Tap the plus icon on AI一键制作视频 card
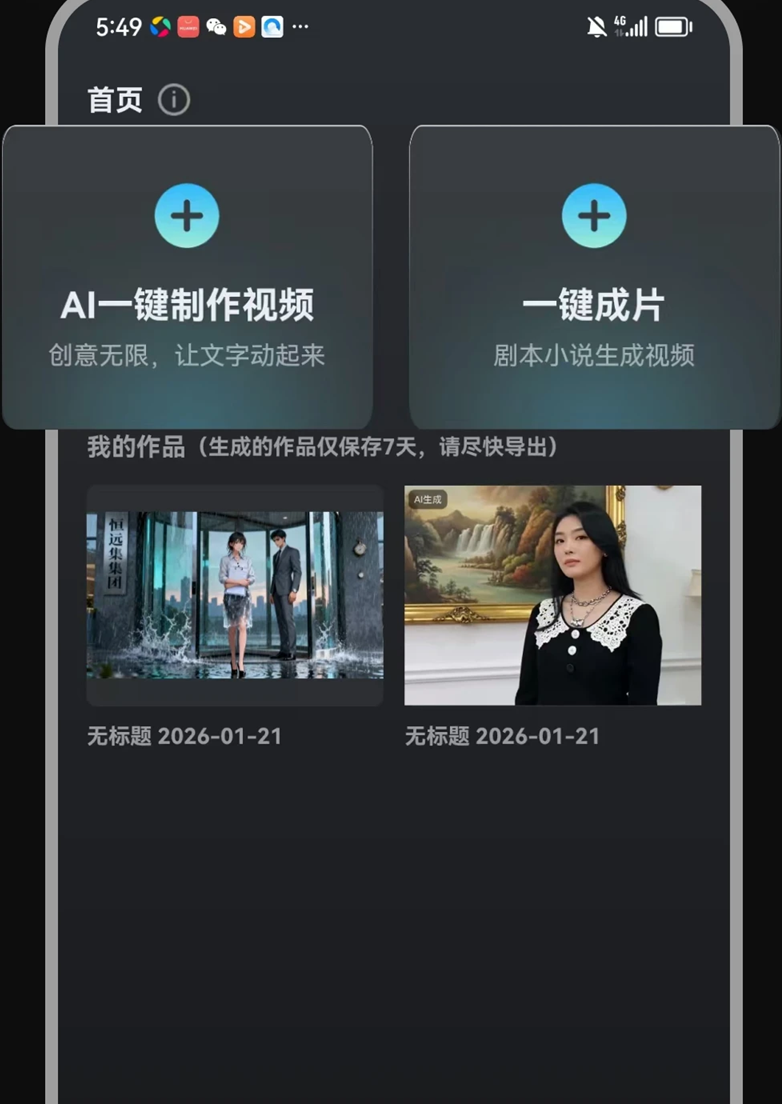 coord(186,214)
